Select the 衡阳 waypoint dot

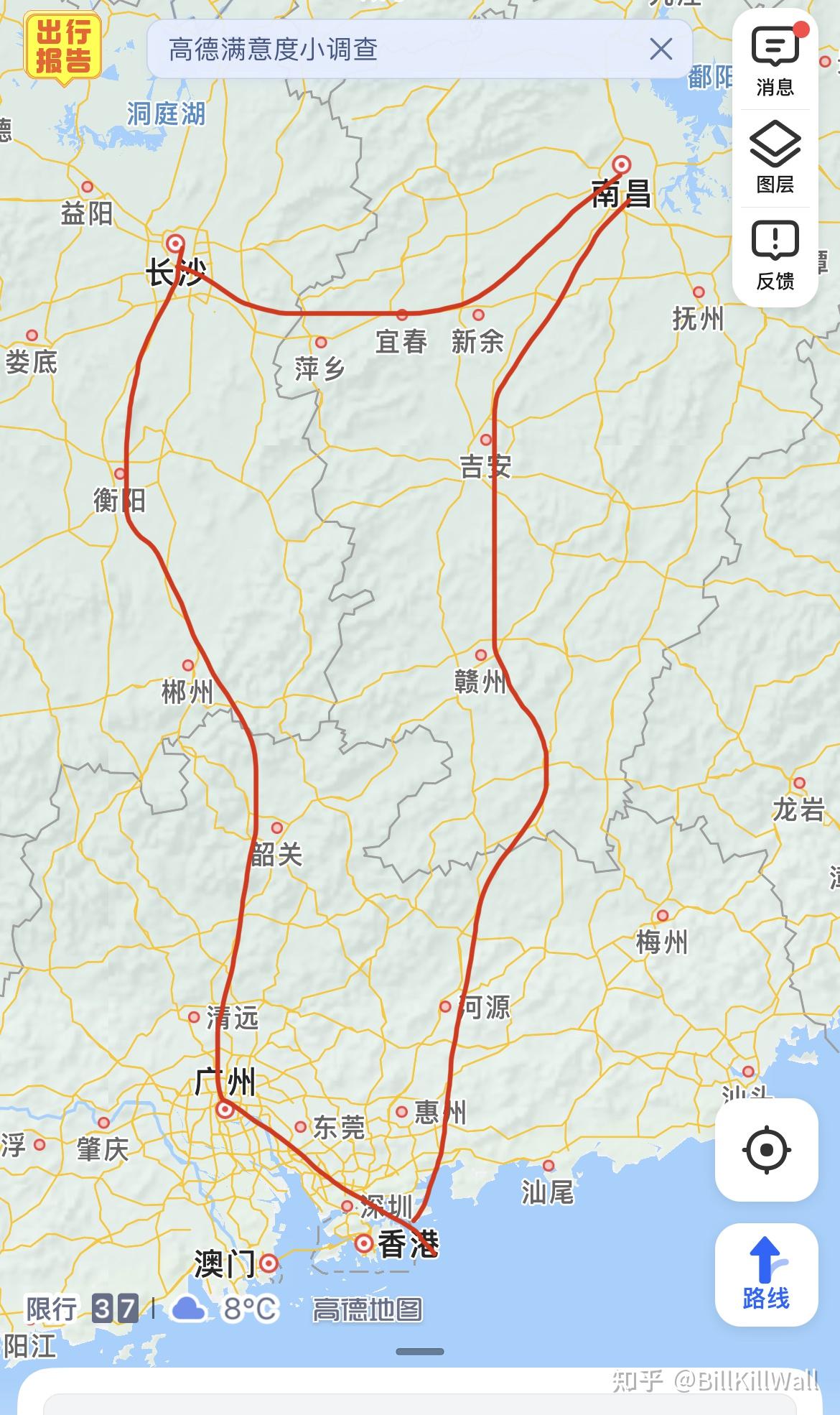click(x=118, y=473)
